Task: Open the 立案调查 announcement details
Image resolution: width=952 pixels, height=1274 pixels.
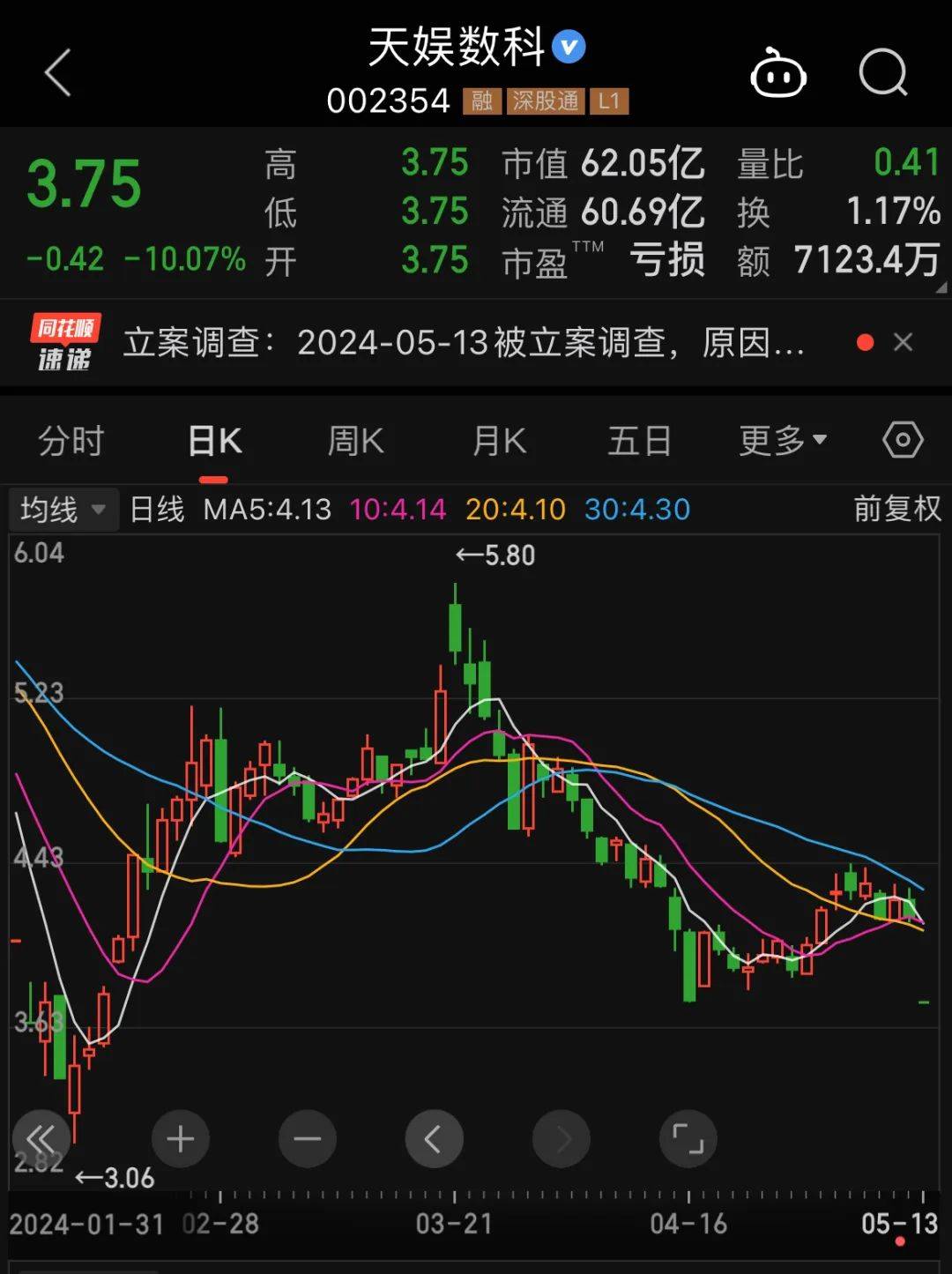Action: pos(458,343)
